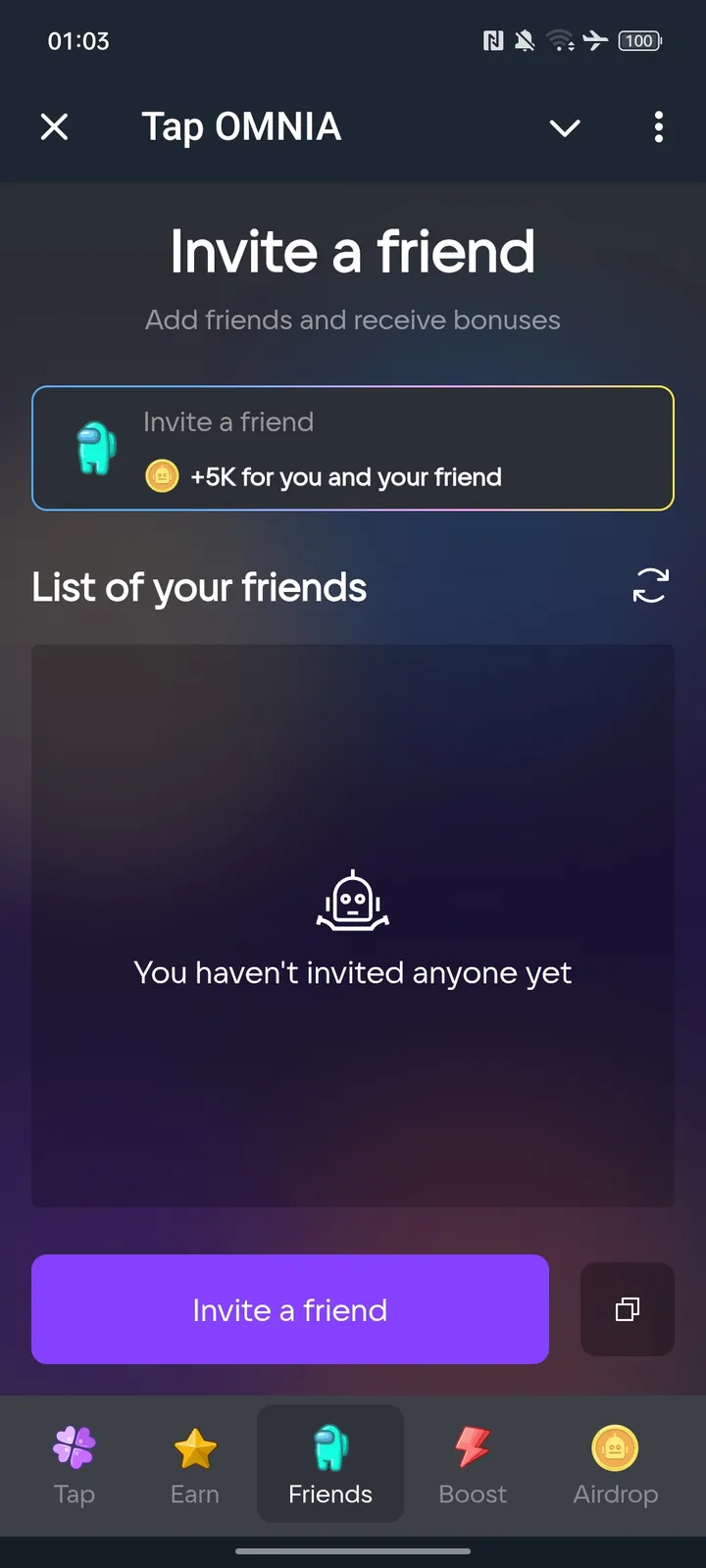Go to the Boost tab
The width and height of the screenshot is (706, 1568).
(472, 1464)
